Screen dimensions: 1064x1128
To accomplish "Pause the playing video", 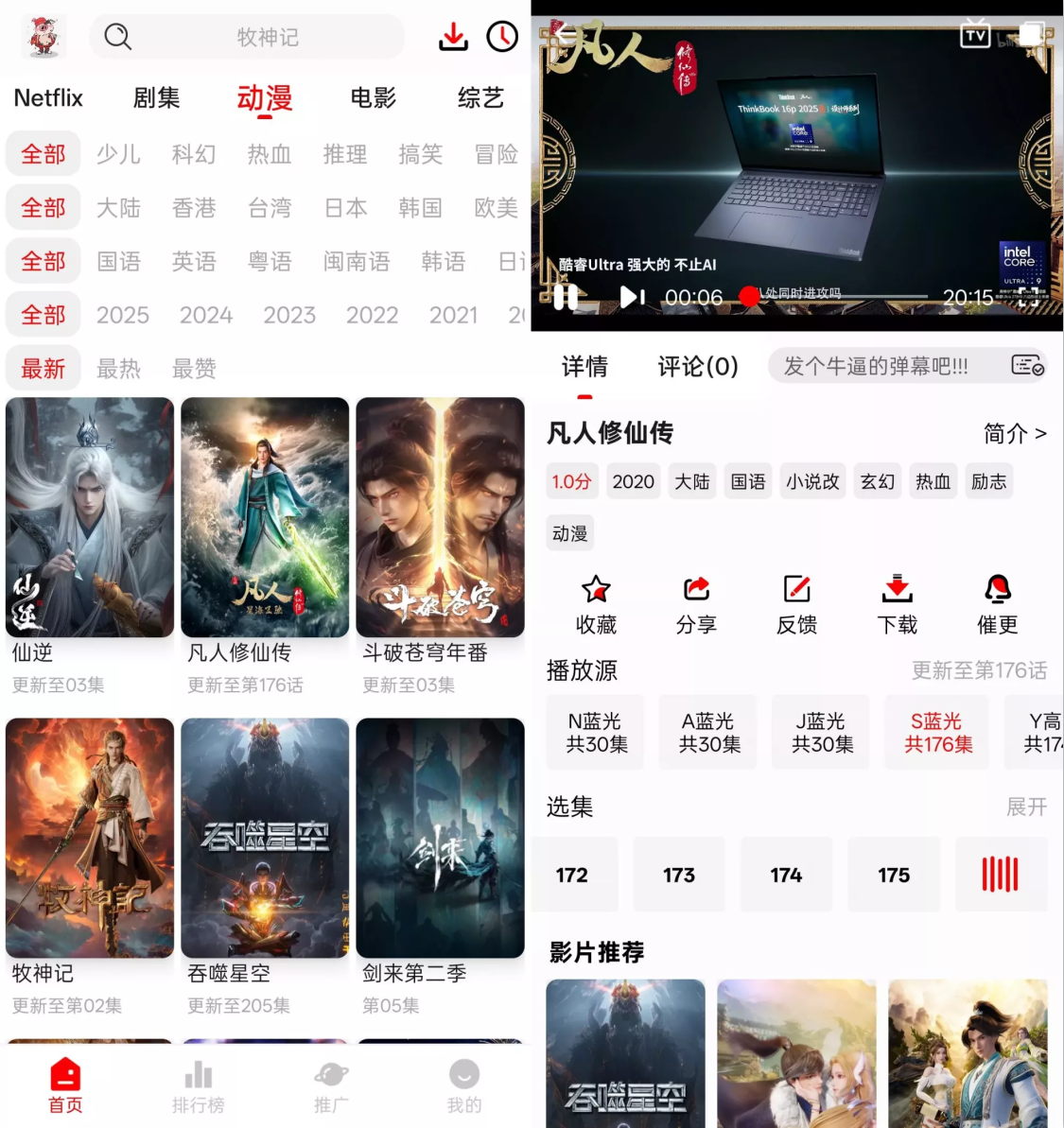I will click(x=566, y=297).
